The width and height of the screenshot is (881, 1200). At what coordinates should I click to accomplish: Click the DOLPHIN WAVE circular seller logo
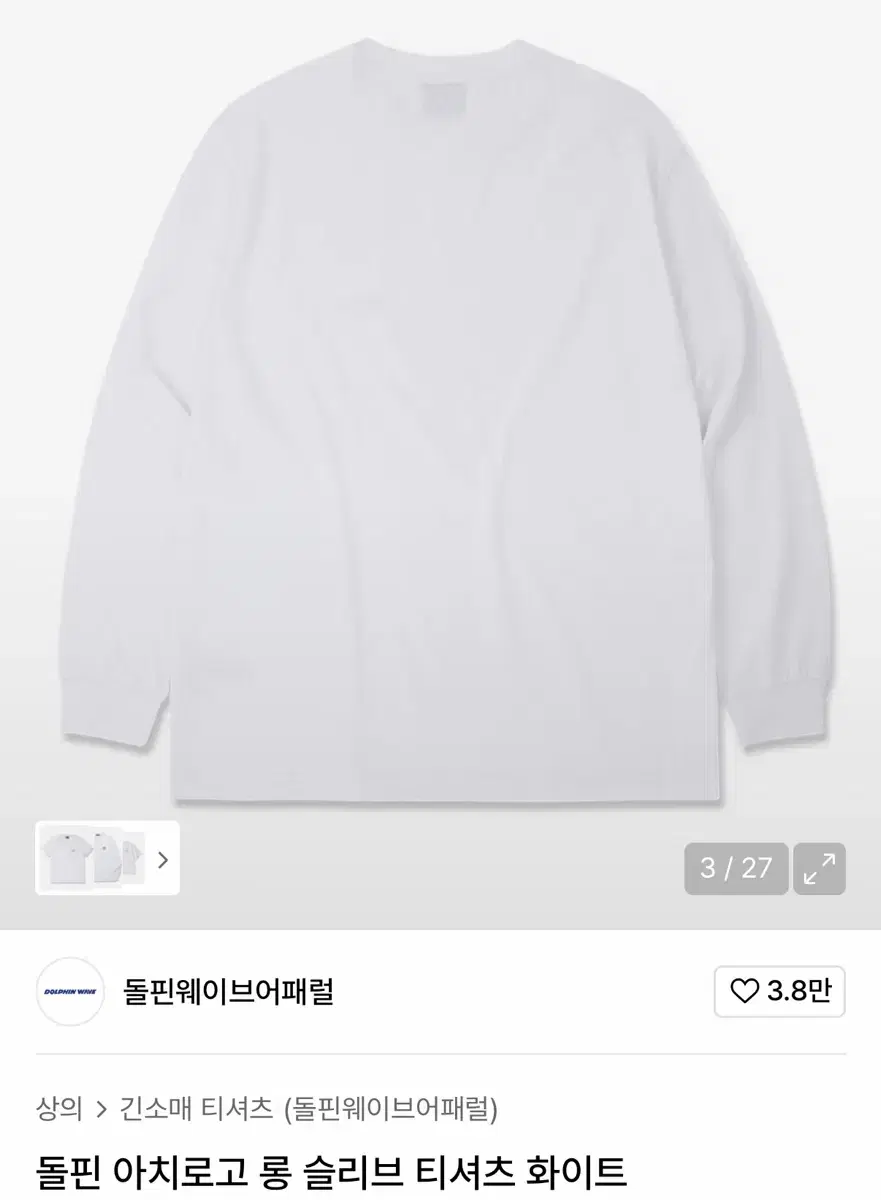pos(69,993)
